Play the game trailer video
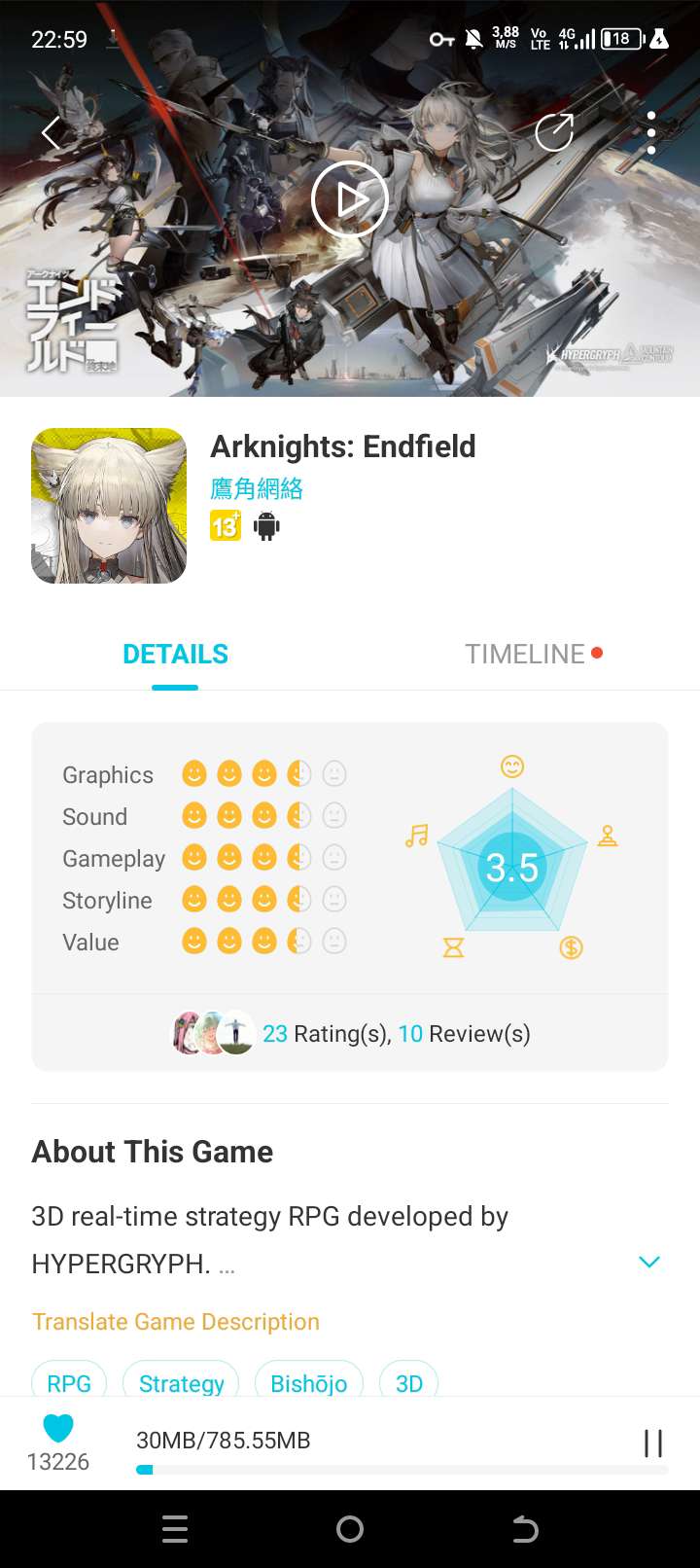Screen dimensions: 700x1568 click(350, 199)
